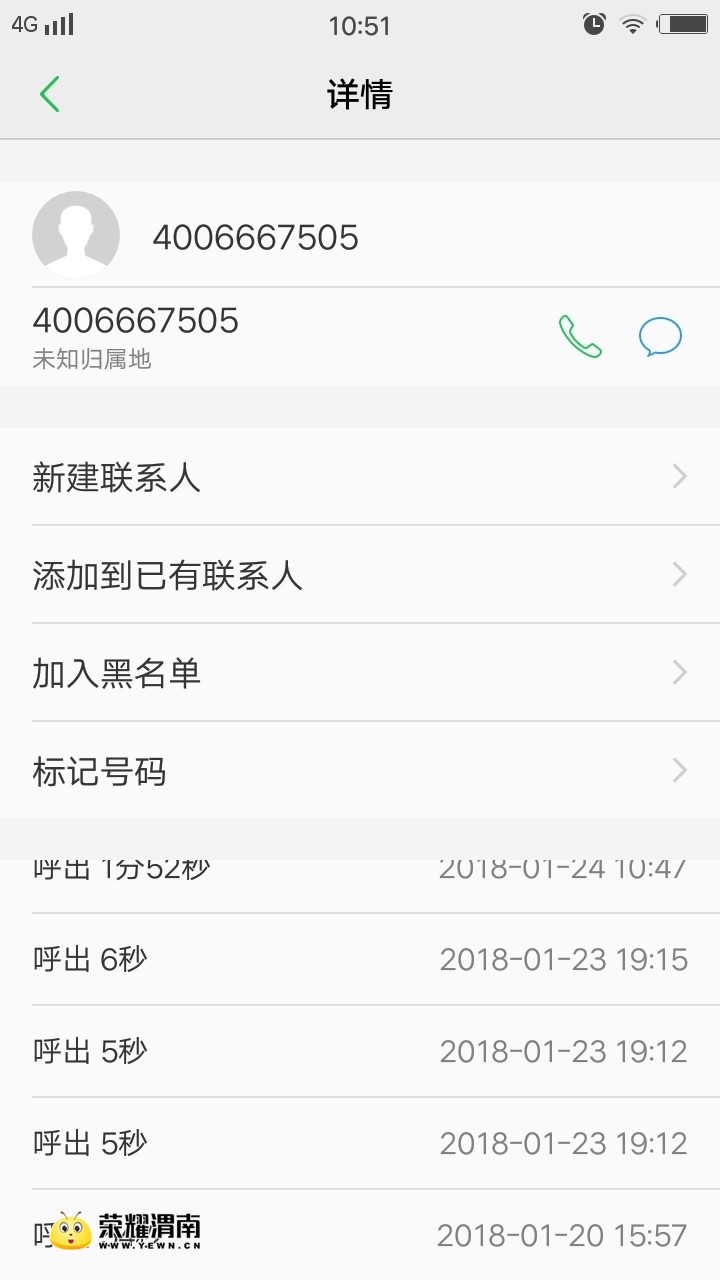The image size is (720, 1280).
Task: Open 新建联系人 to create a contact
Action: (360, 477)
